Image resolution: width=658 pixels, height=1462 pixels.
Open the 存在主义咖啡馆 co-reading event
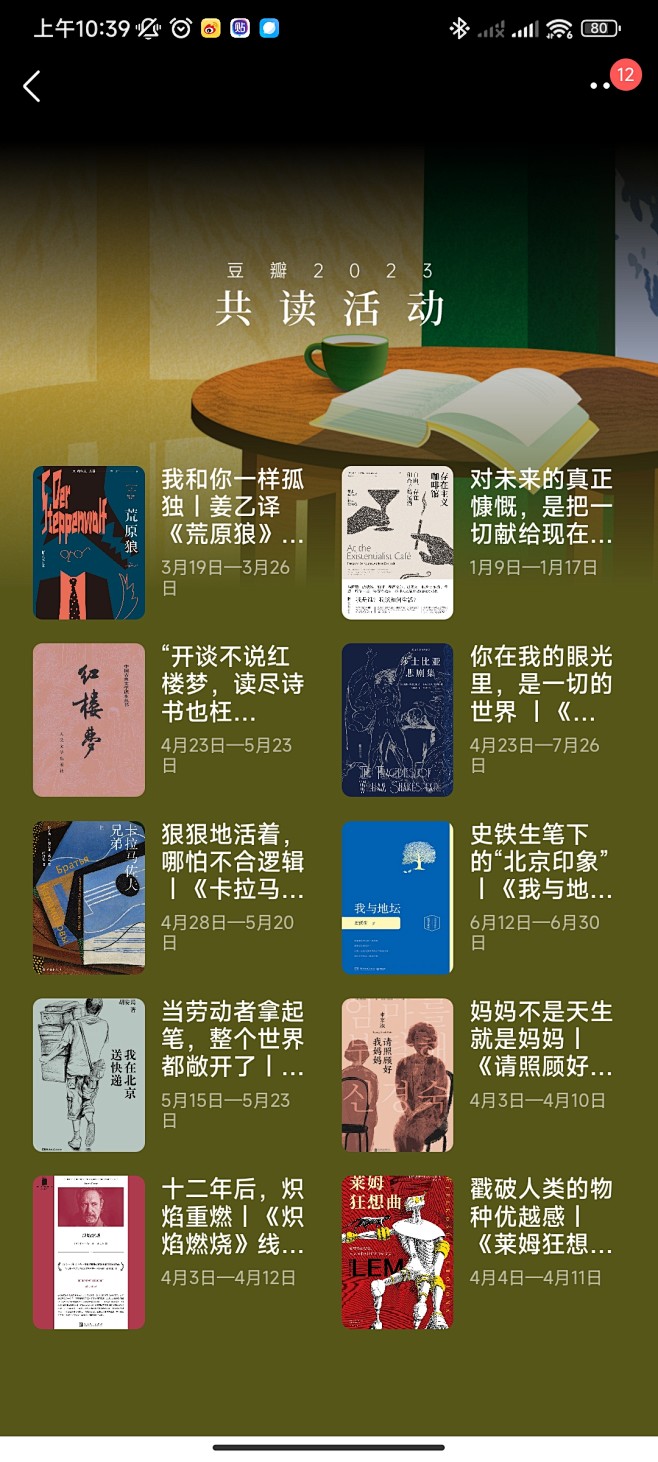[478, 543]
